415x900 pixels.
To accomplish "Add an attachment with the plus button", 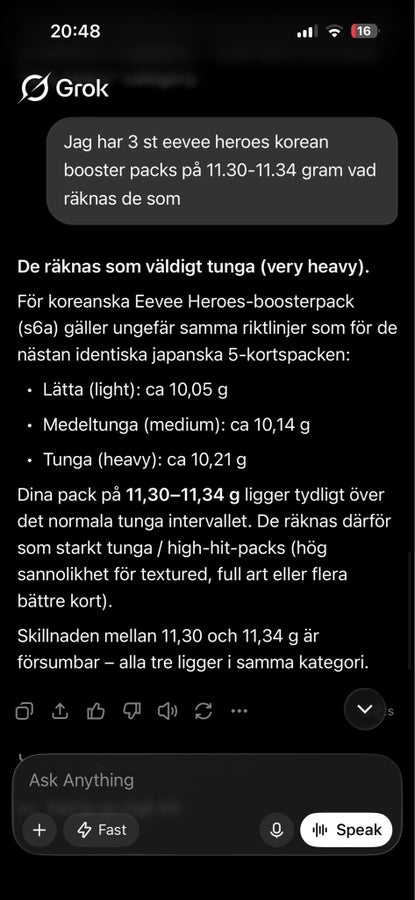I will 40,830.
